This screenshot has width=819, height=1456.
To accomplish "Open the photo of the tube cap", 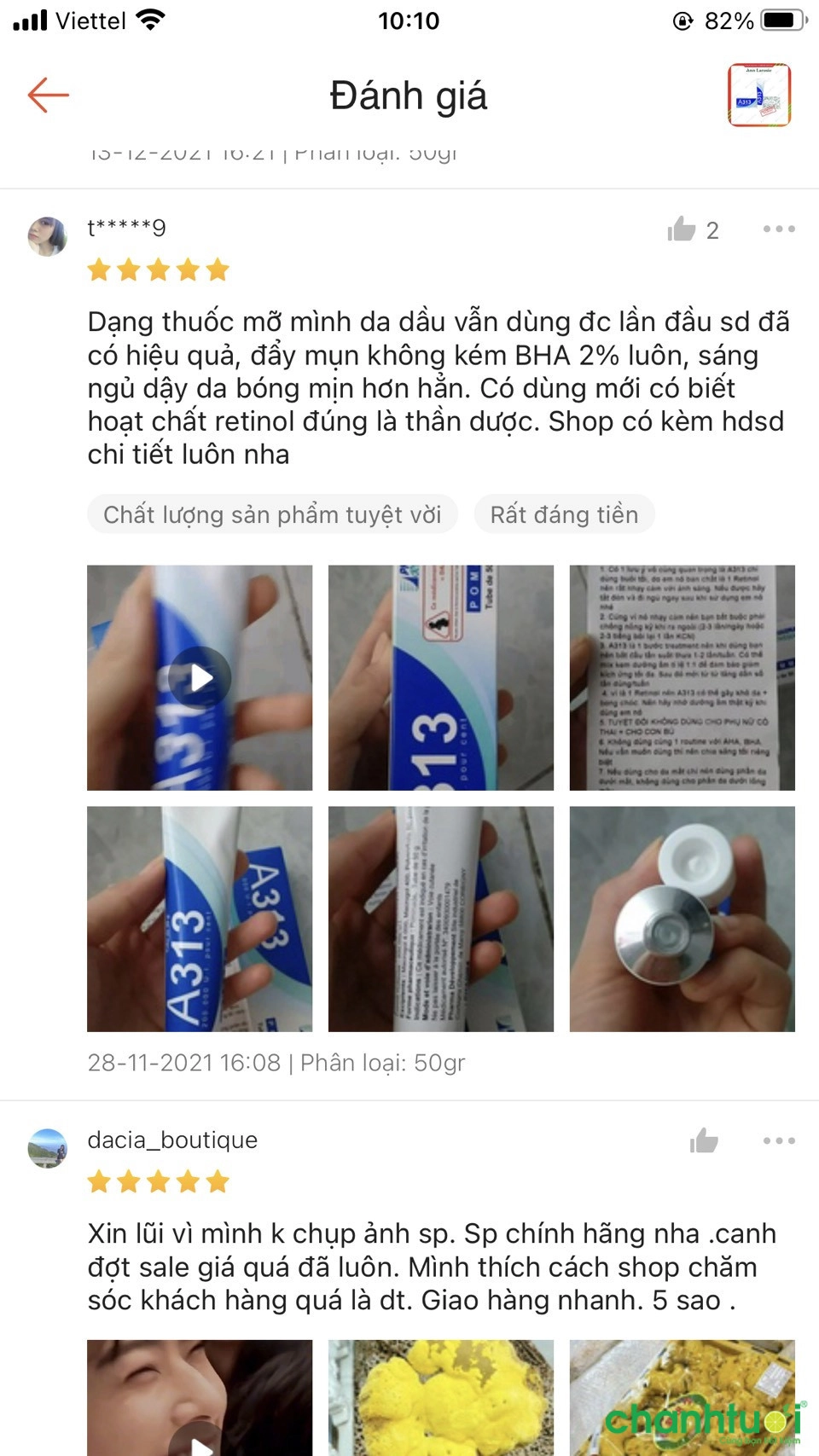I will 682,919.
